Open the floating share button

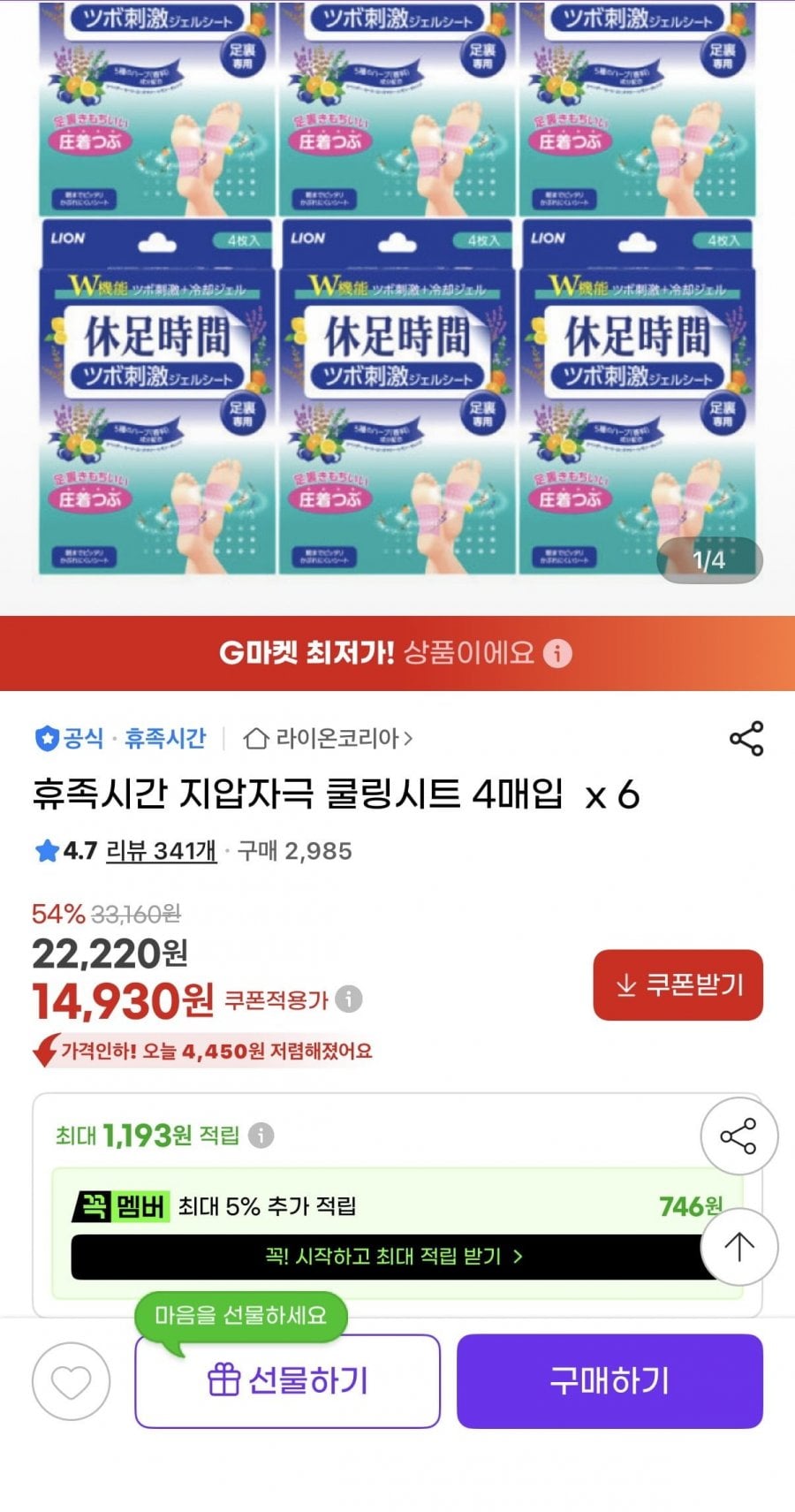coord(738,1136)
